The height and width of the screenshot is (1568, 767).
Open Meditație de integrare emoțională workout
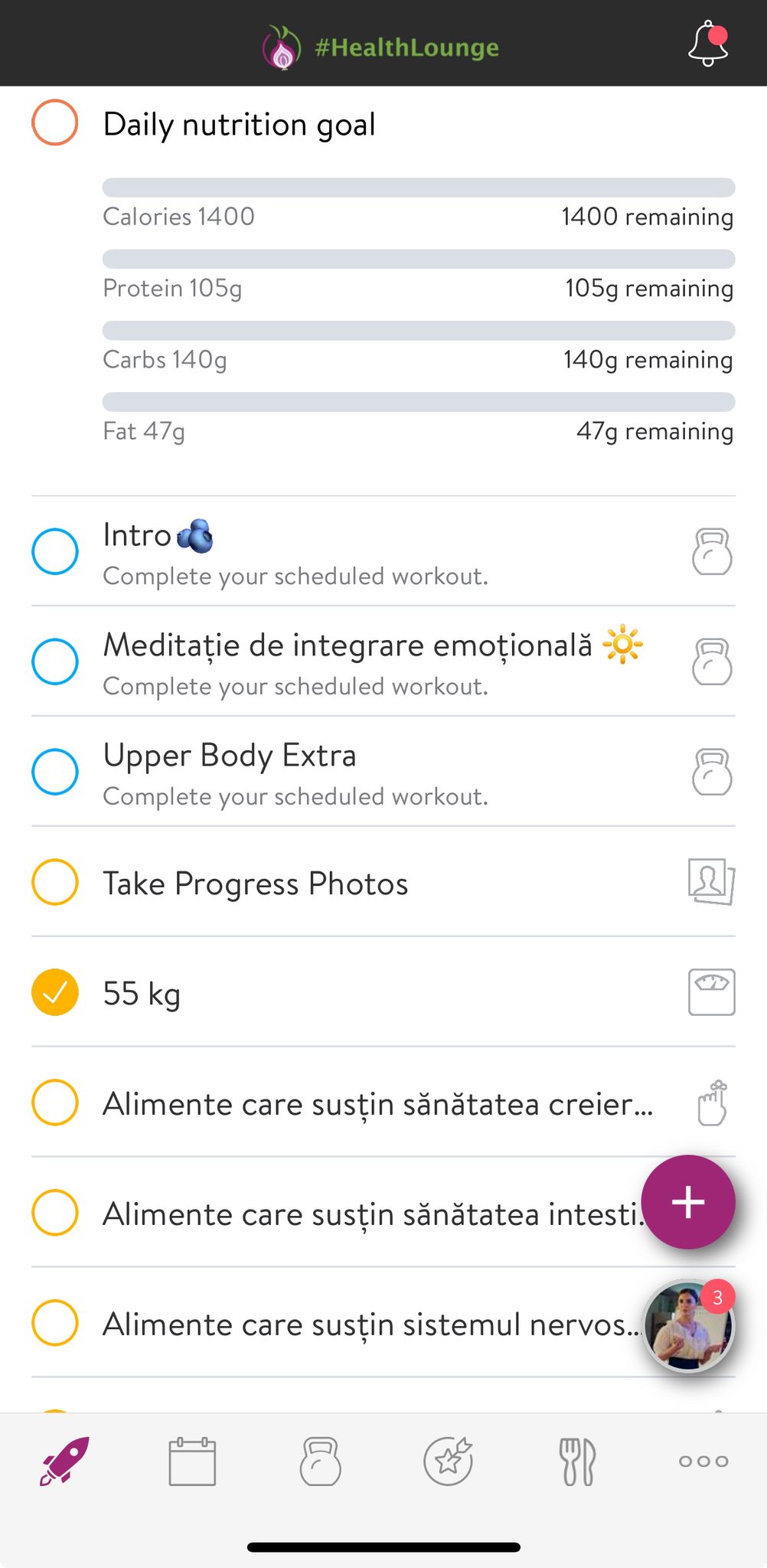[348, 661]
